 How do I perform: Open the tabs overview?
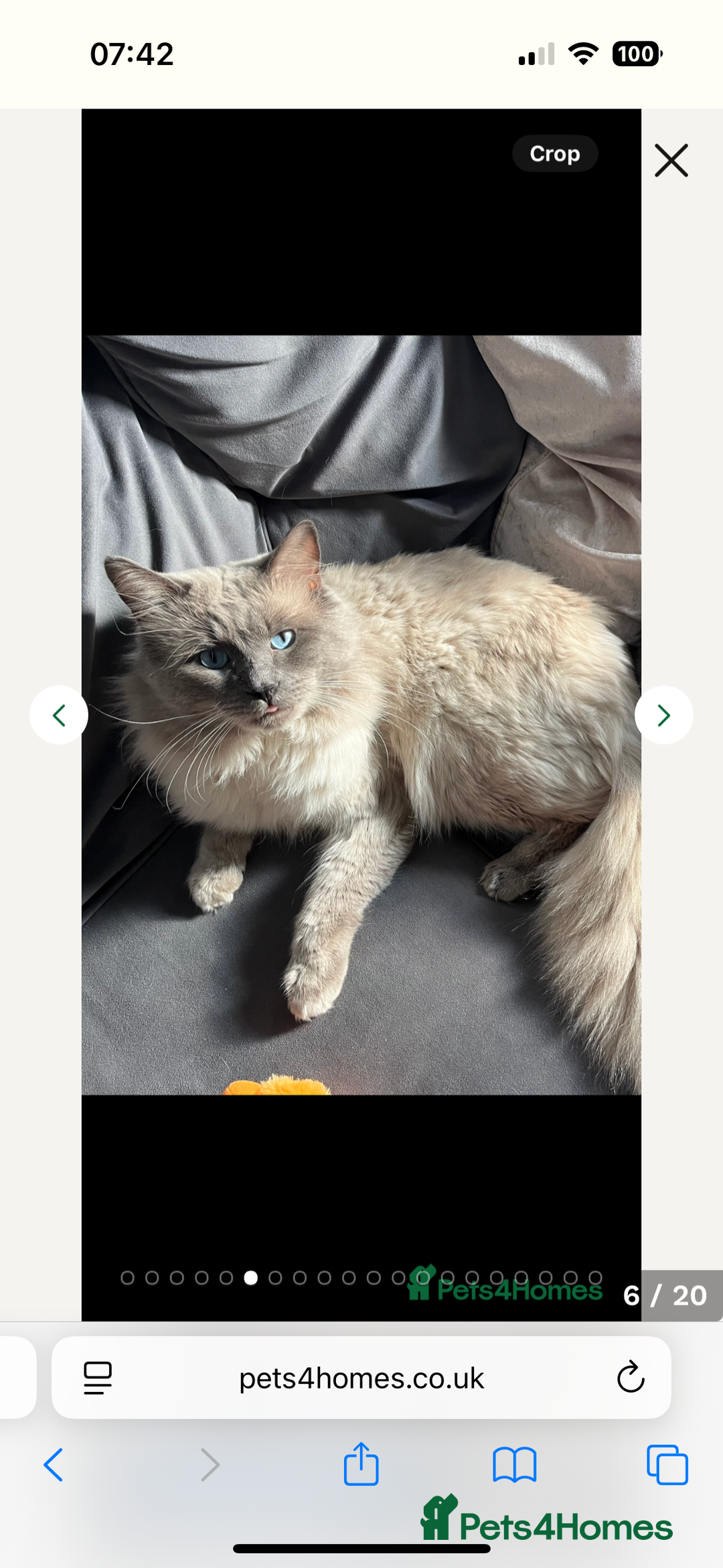(x=667, y=1465)
